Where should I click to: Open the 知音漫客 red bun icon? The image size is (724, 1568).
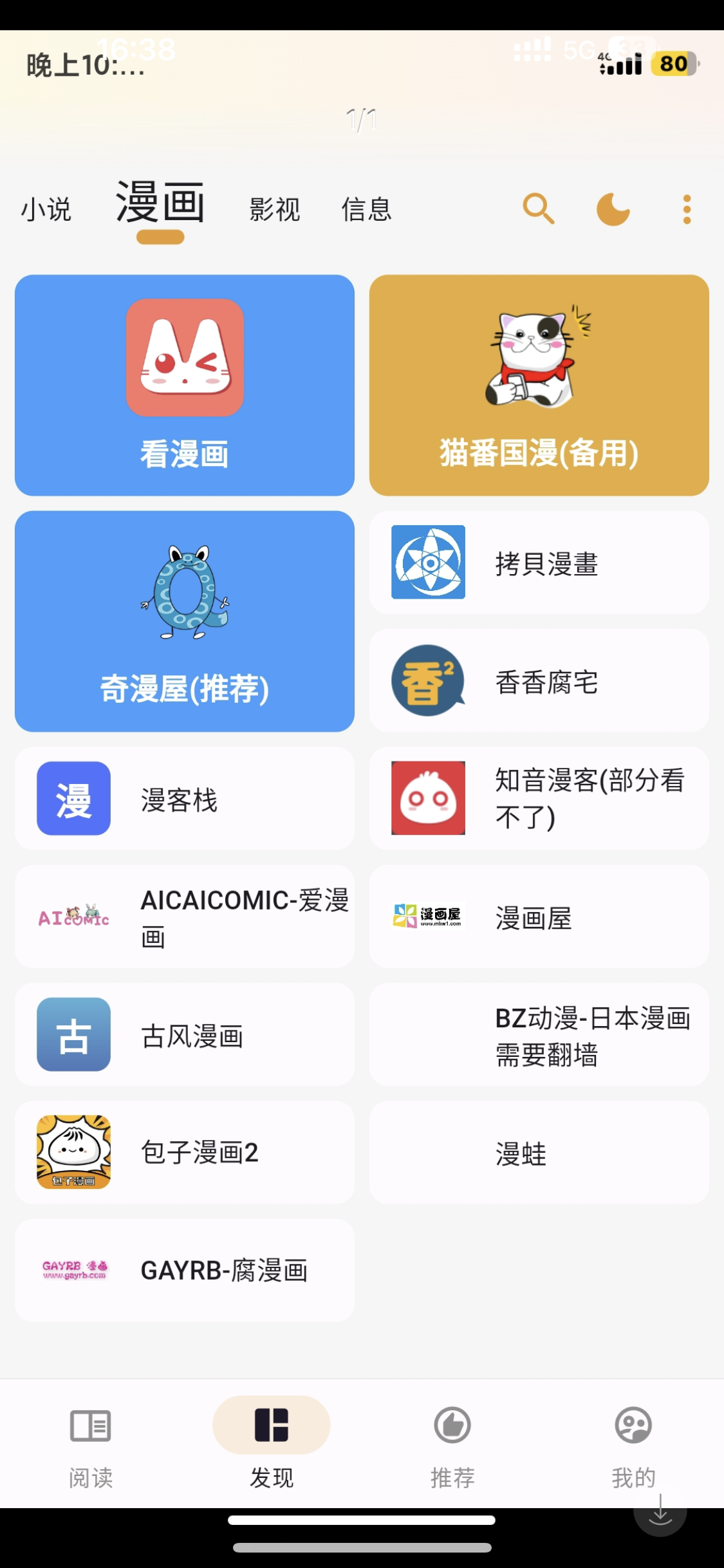click(427, 798)
